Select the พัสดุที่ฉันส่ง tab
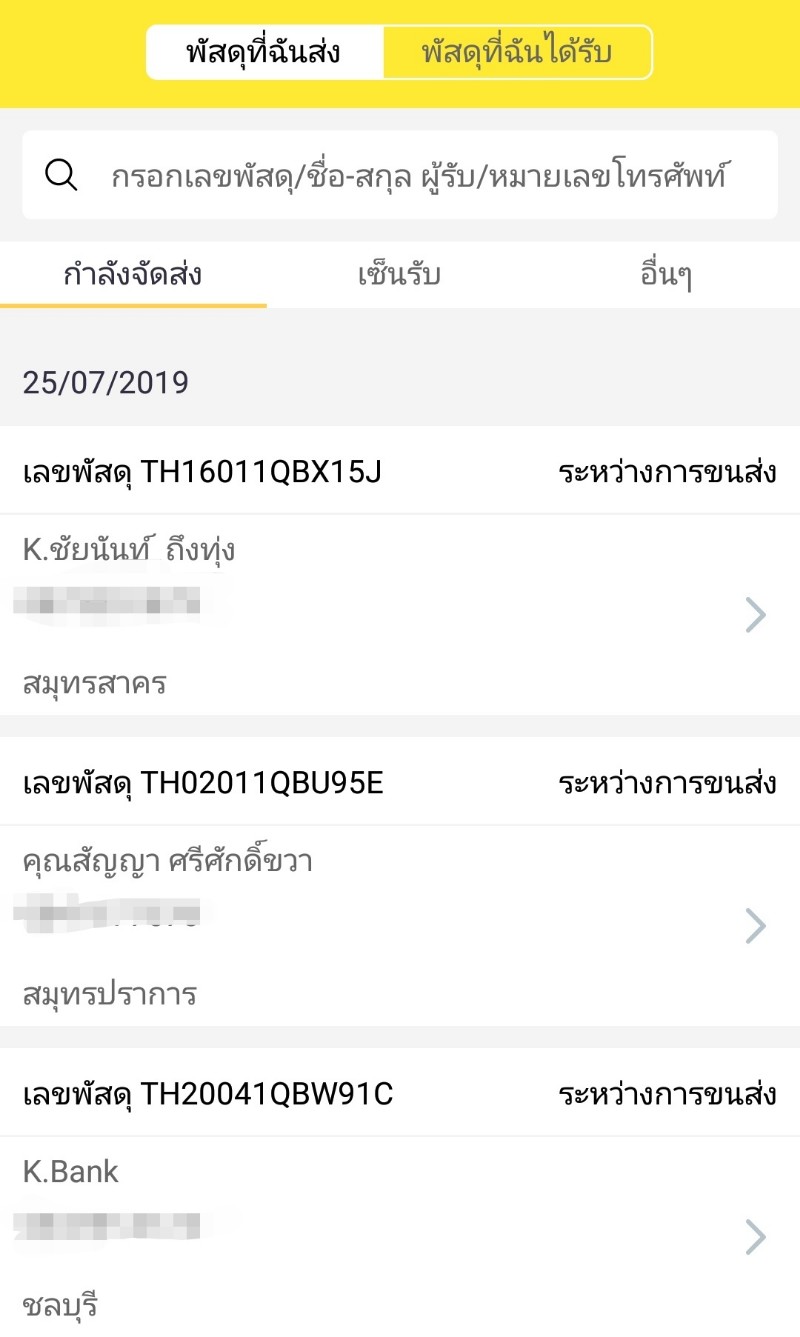 263,51
